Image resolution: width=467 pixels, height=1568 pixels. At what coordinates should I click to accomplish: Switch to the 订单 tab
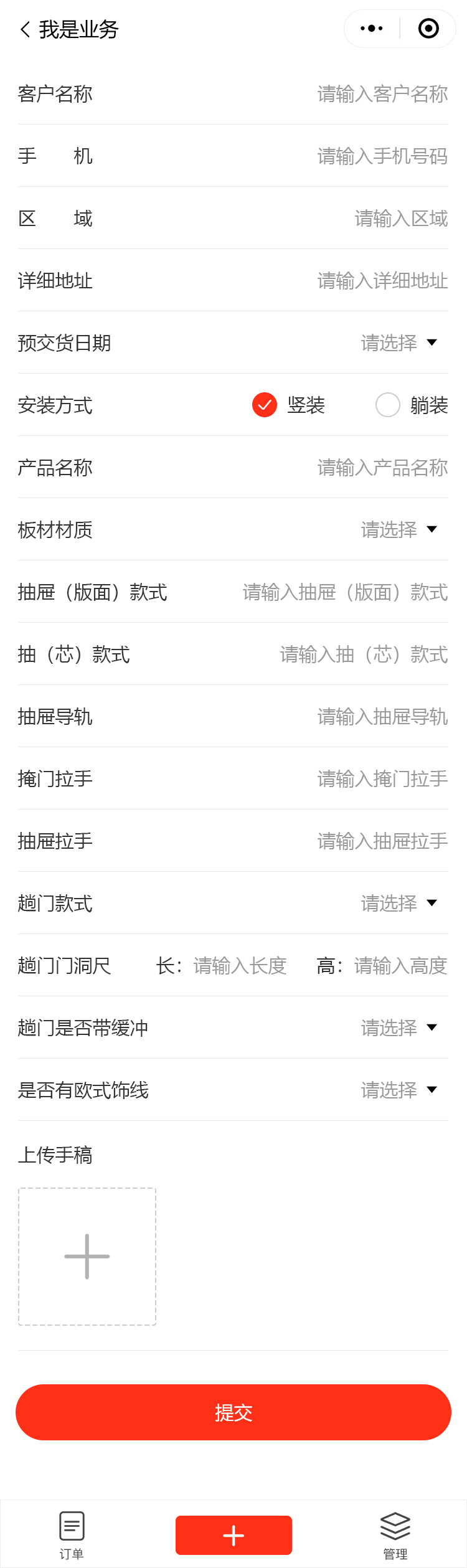72,1535
